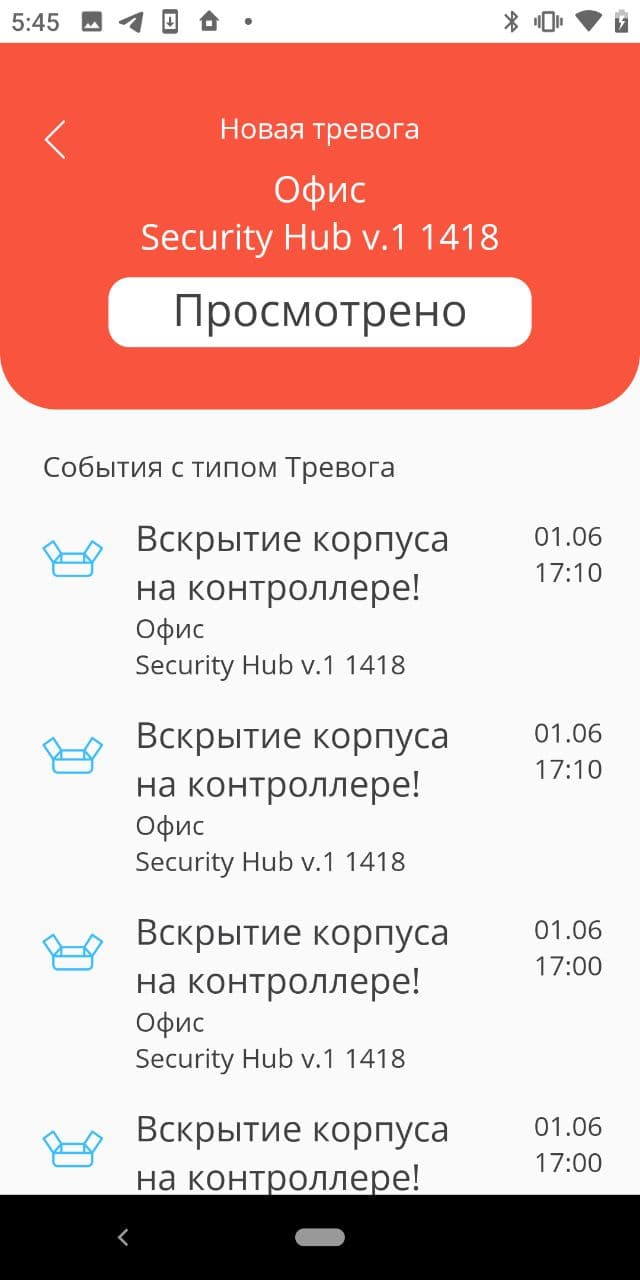Go back using the white arrow
The height and width of the screenshot is (1280, 640).
(x=55, y=140)
